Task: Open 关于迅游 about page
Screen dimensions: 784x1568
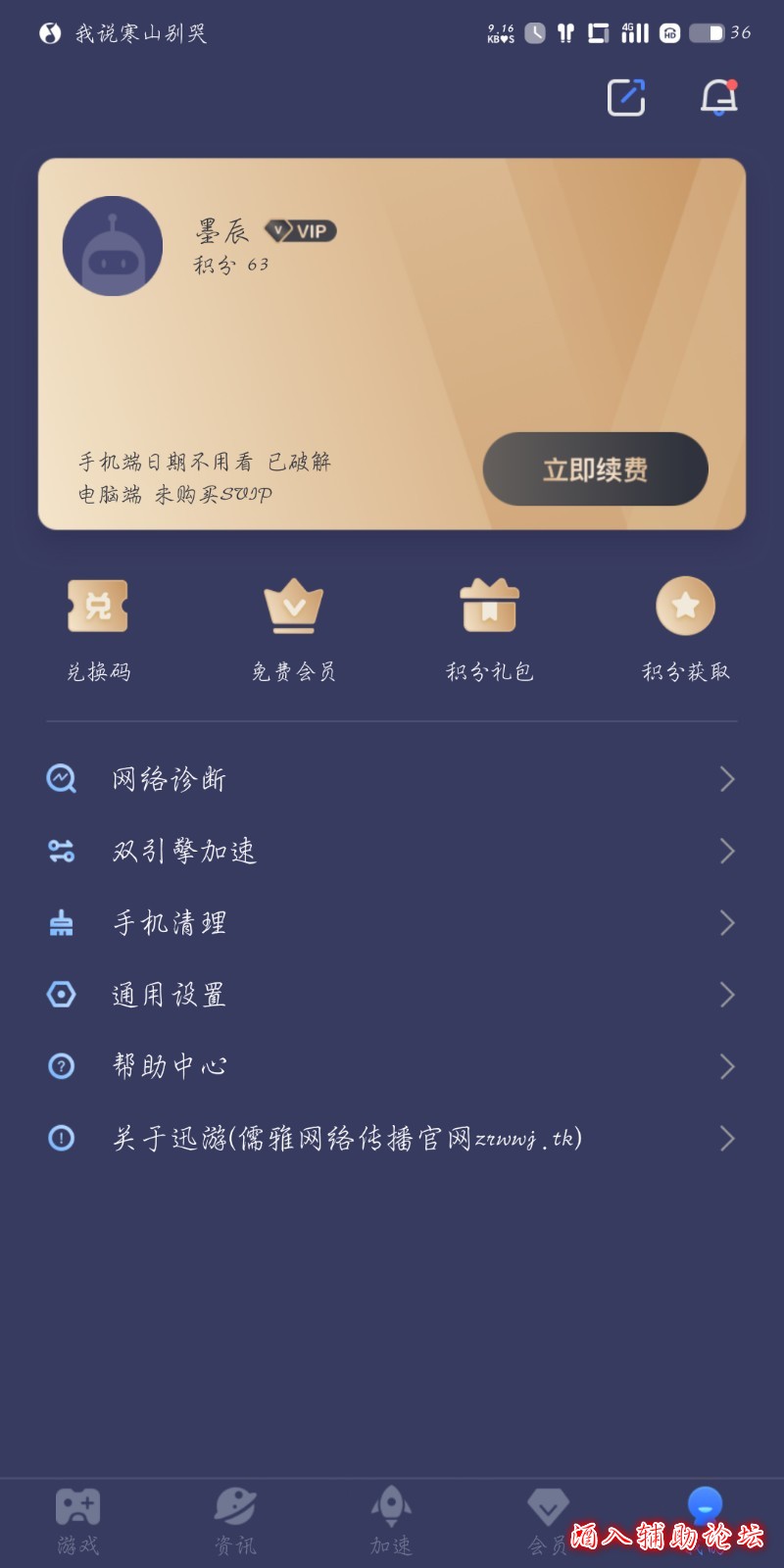Action: [x=392, y=1138]
